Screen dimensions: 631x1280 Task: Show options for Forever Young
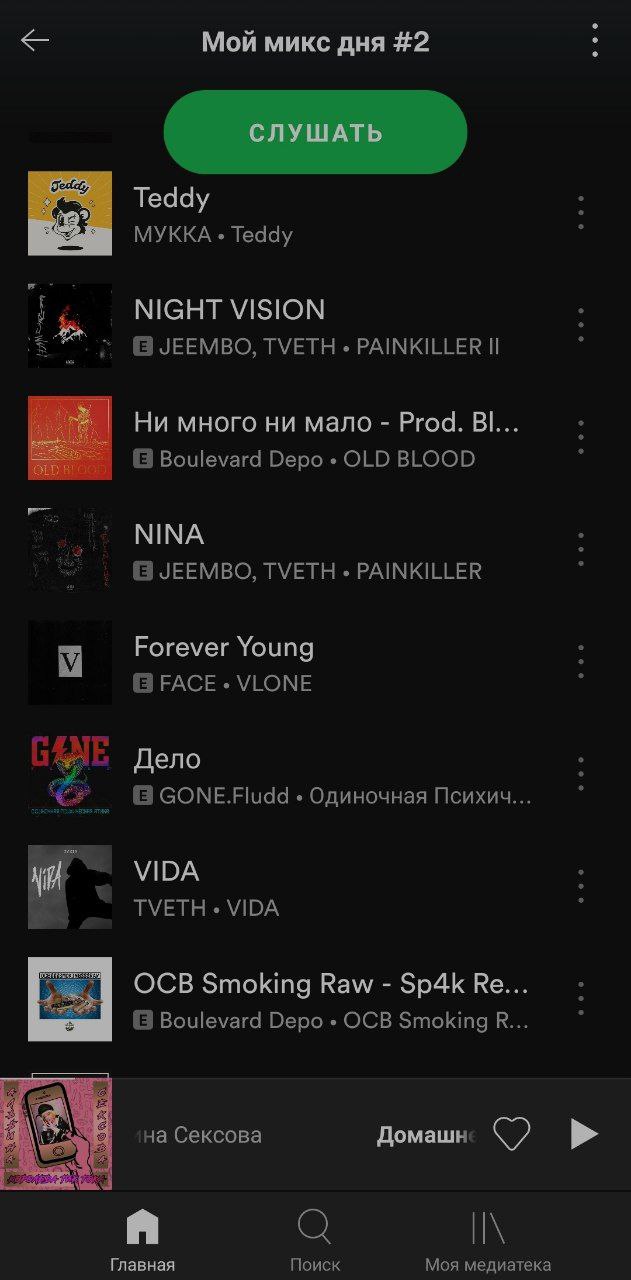click(580, 661)
